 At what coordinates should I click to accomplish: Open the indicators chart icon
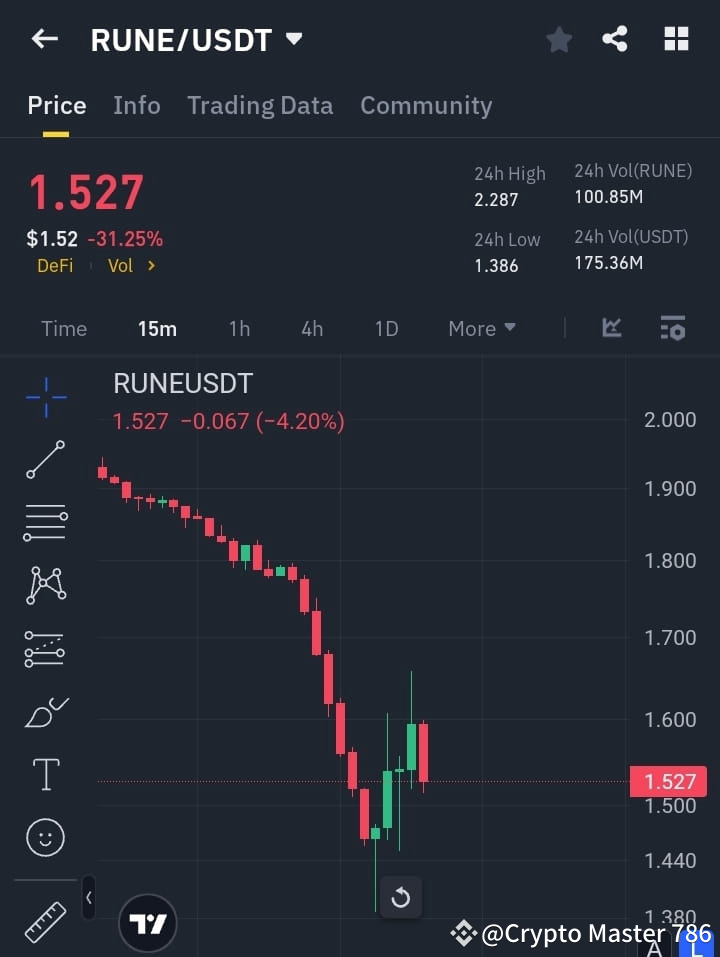click(x=611, y=328)
